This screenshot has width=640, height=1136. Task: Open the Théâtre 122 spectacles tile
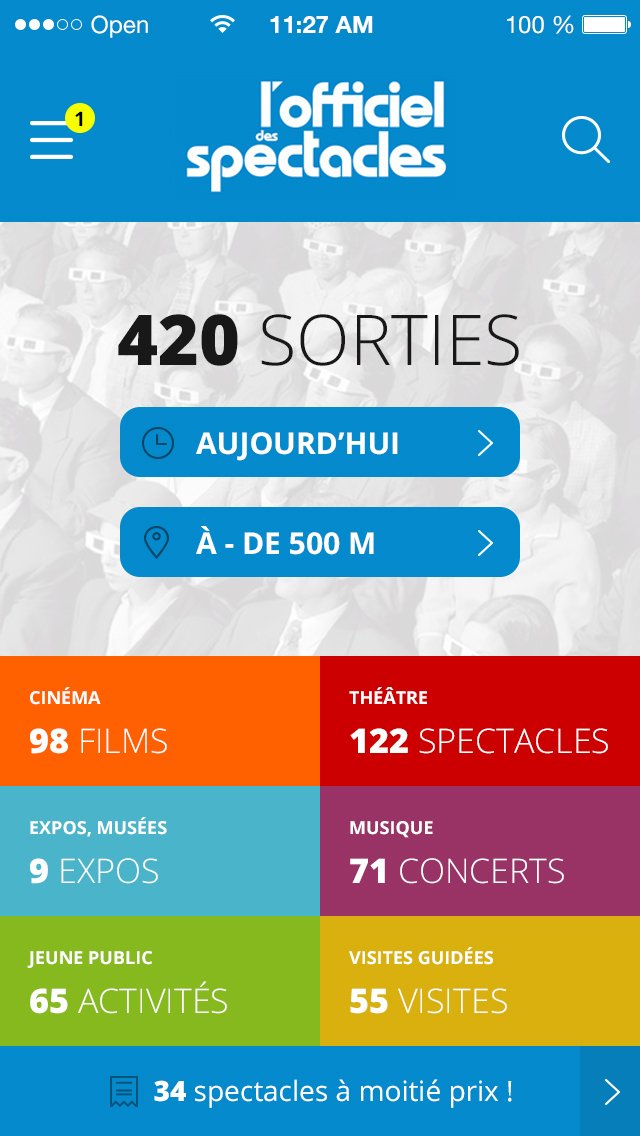[x=480, y=721]
